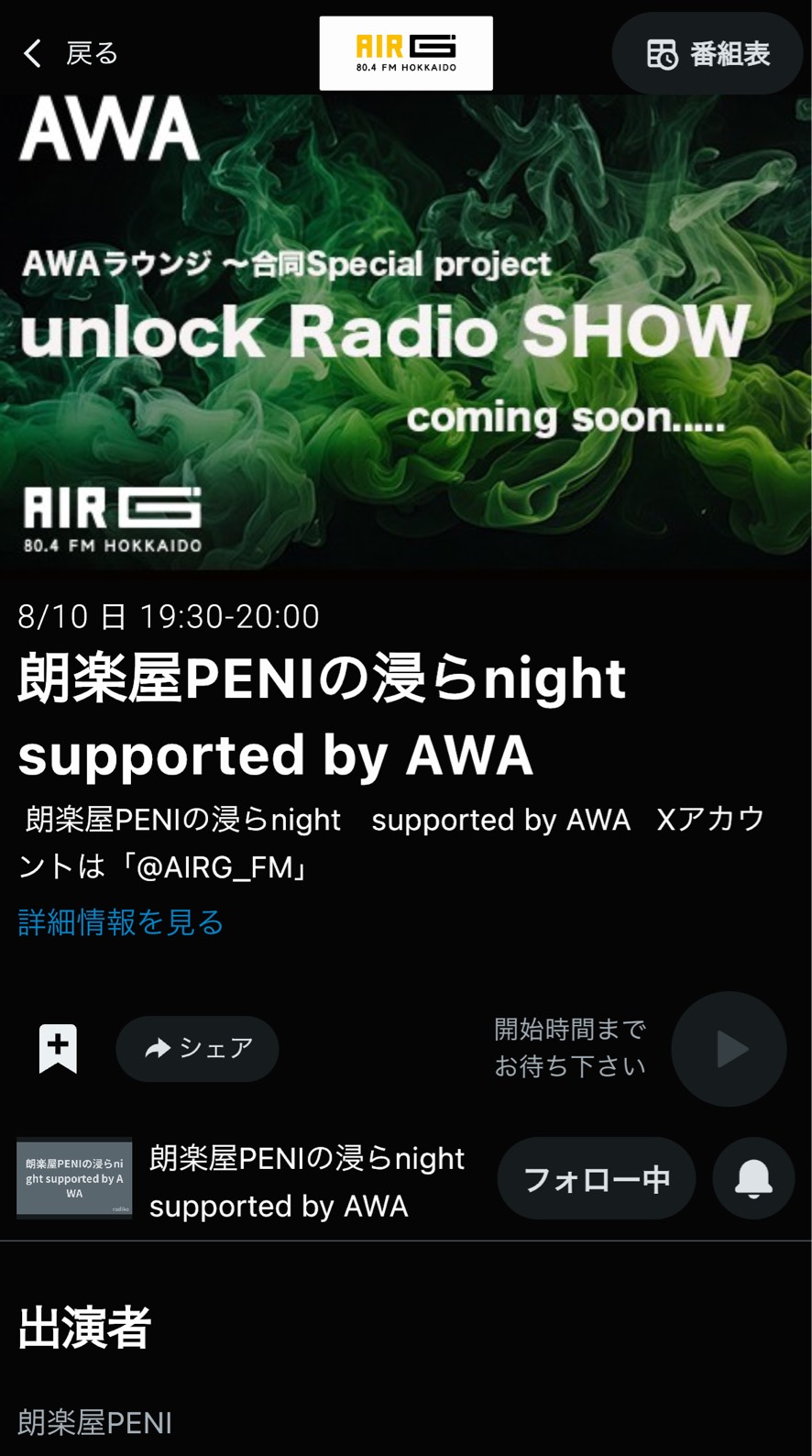Add this program to my list
This screenshot has height=1456, width=812.
[58, 1048]
